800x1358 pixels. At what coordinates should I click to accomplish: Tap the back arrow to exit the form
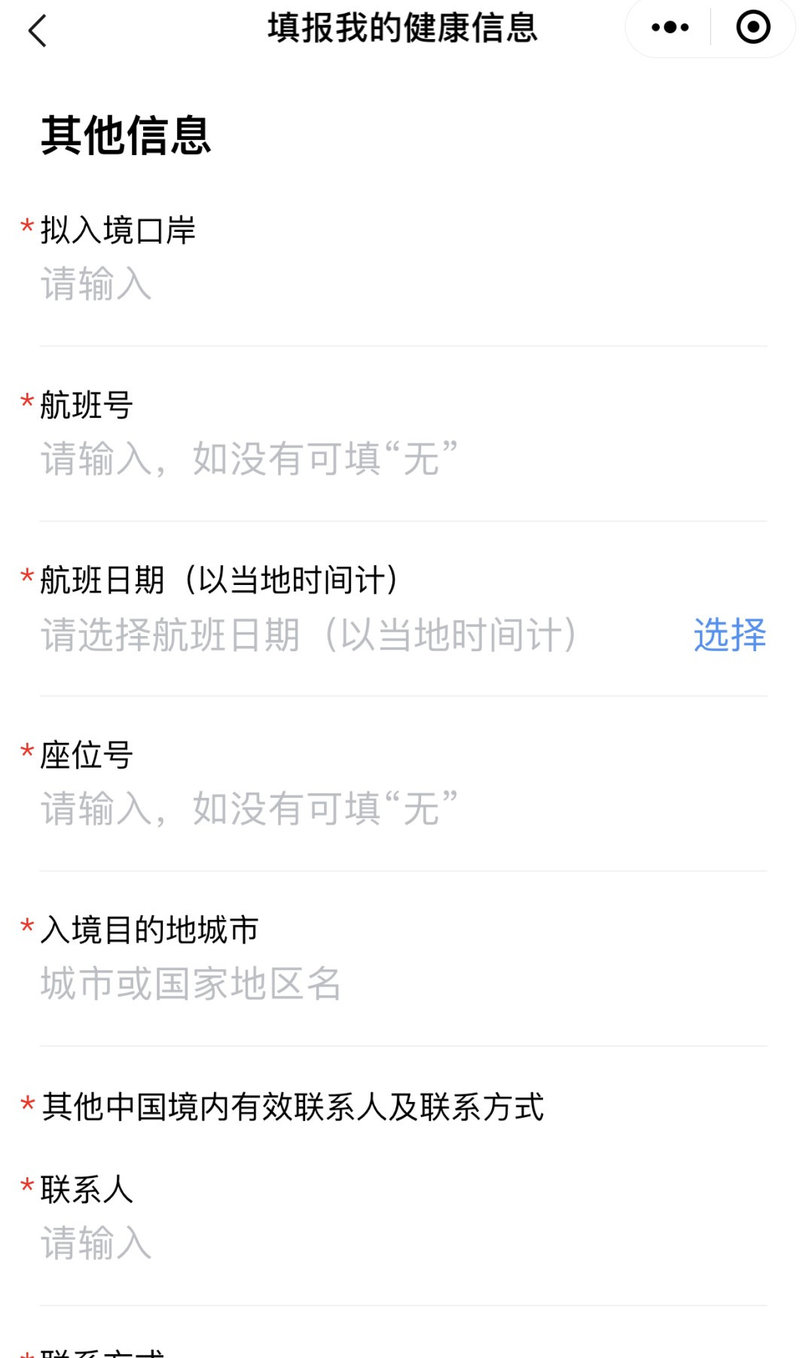pos(38,30)
